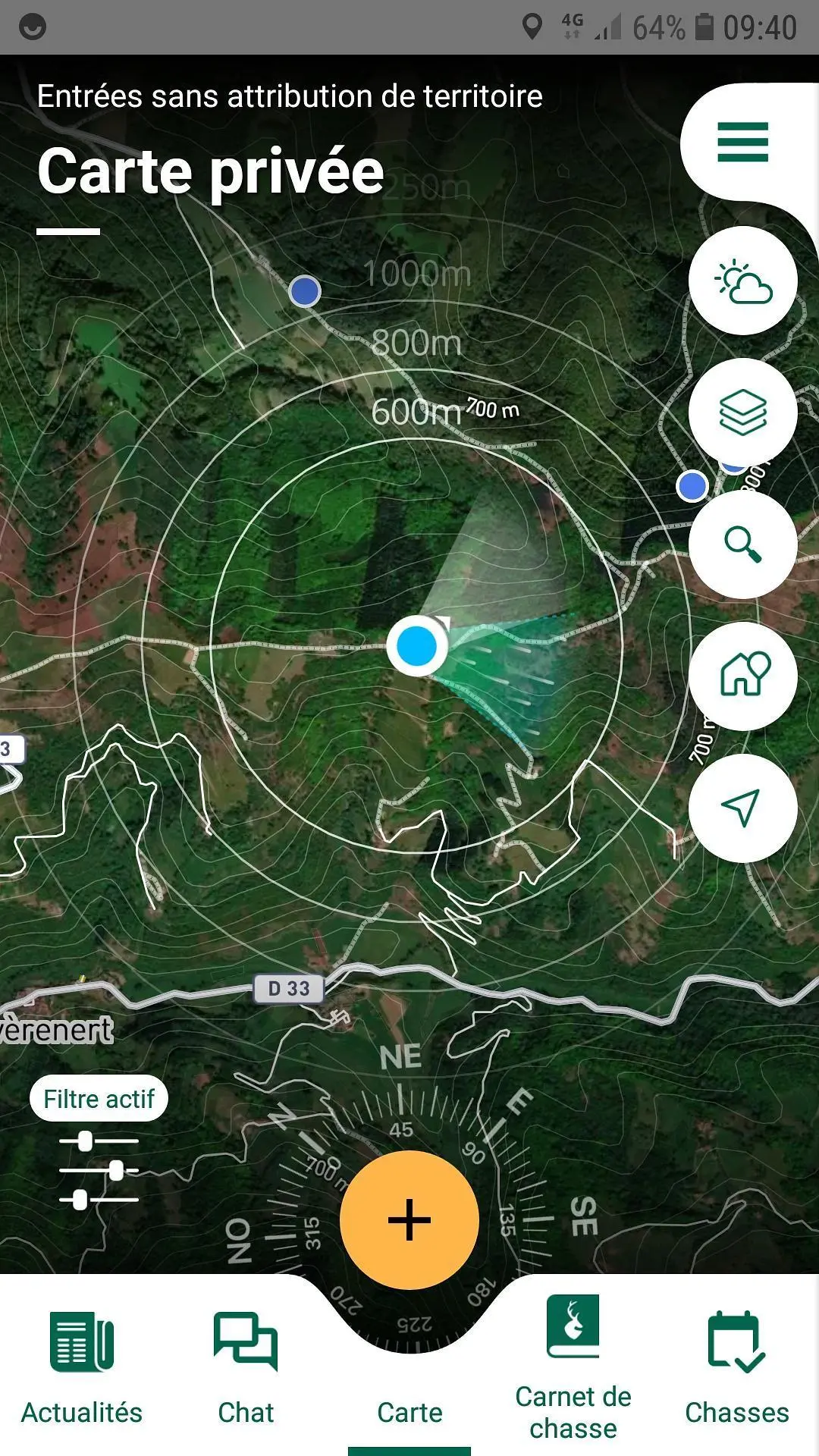Tap the magnifier search button

(743, 544)
